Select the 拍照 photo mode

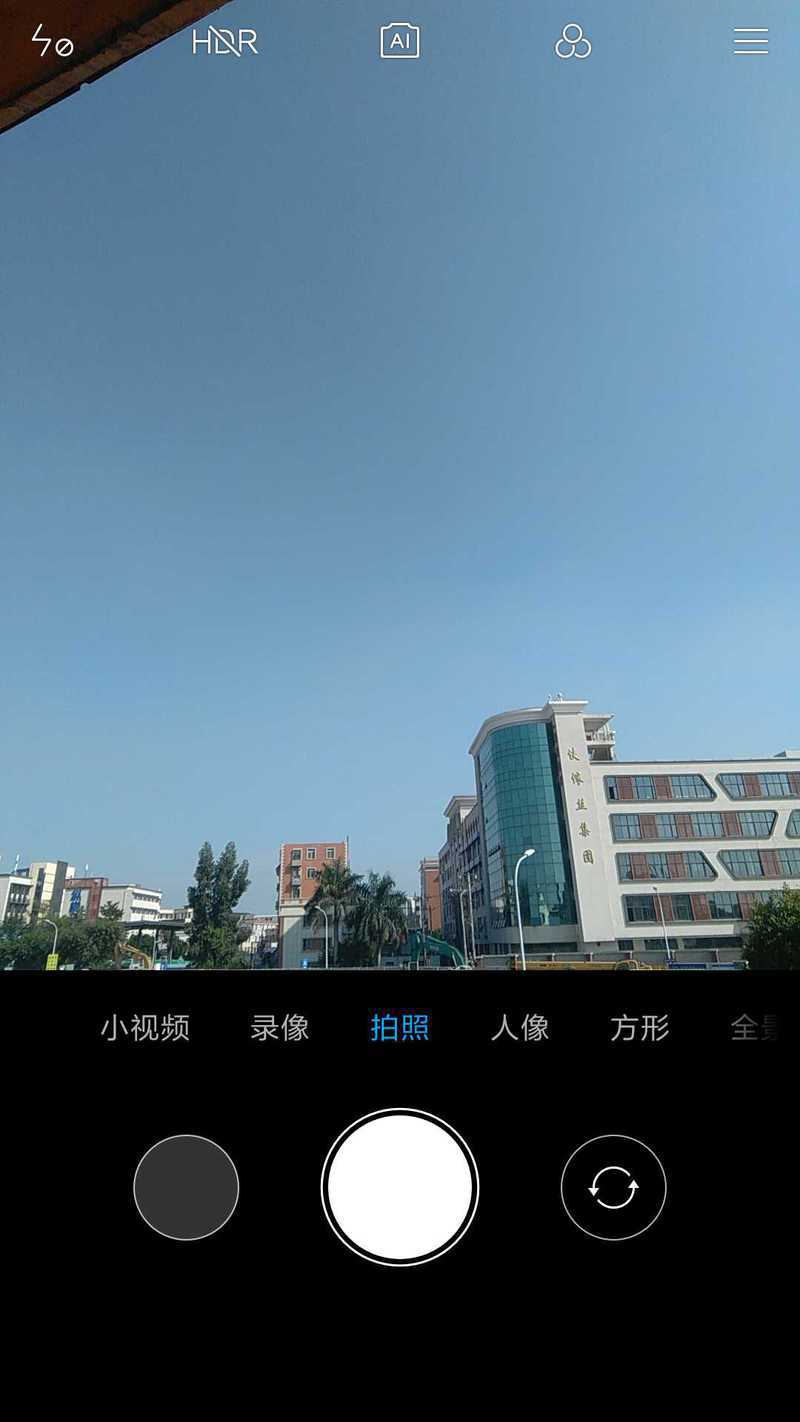(400, 1028)
